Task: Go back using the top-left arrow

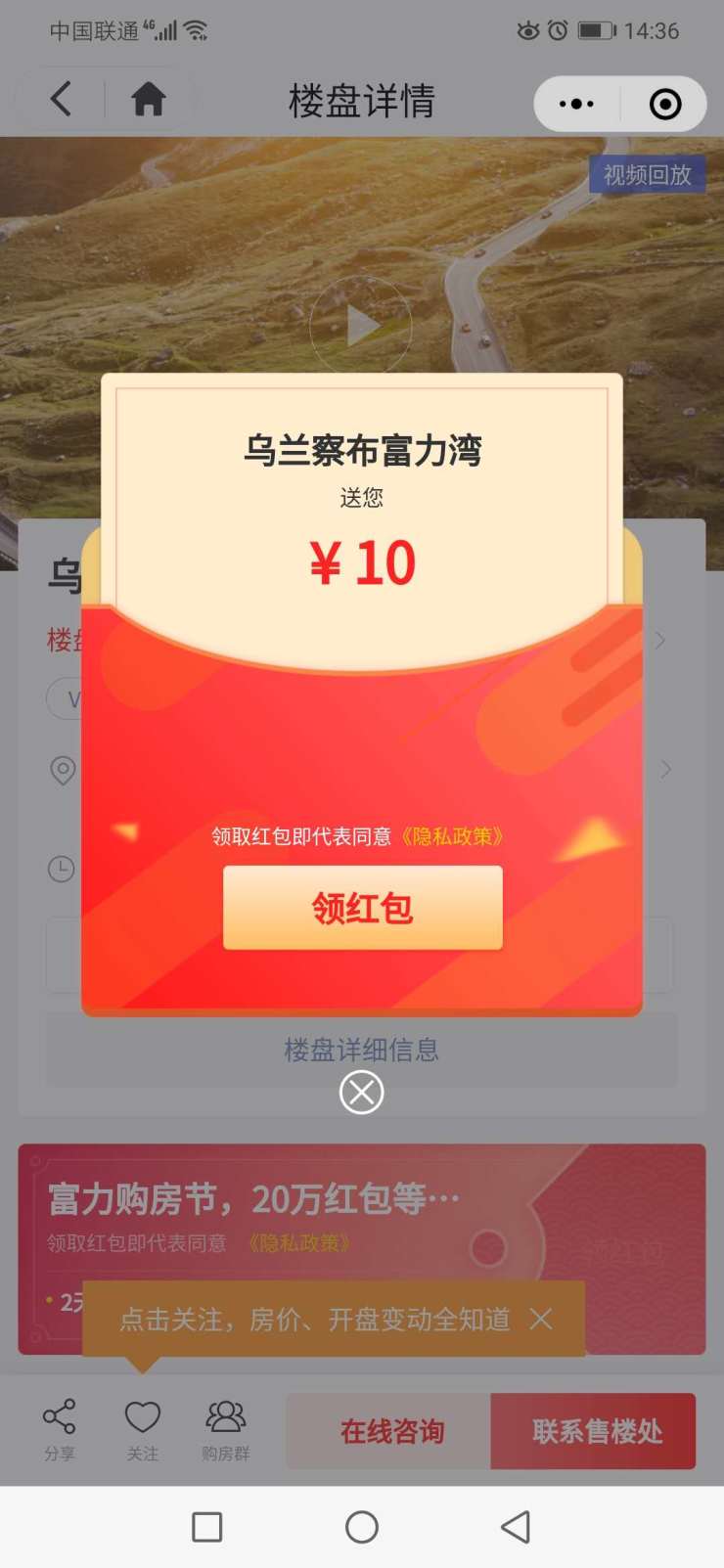Action: tap(62, 100)
